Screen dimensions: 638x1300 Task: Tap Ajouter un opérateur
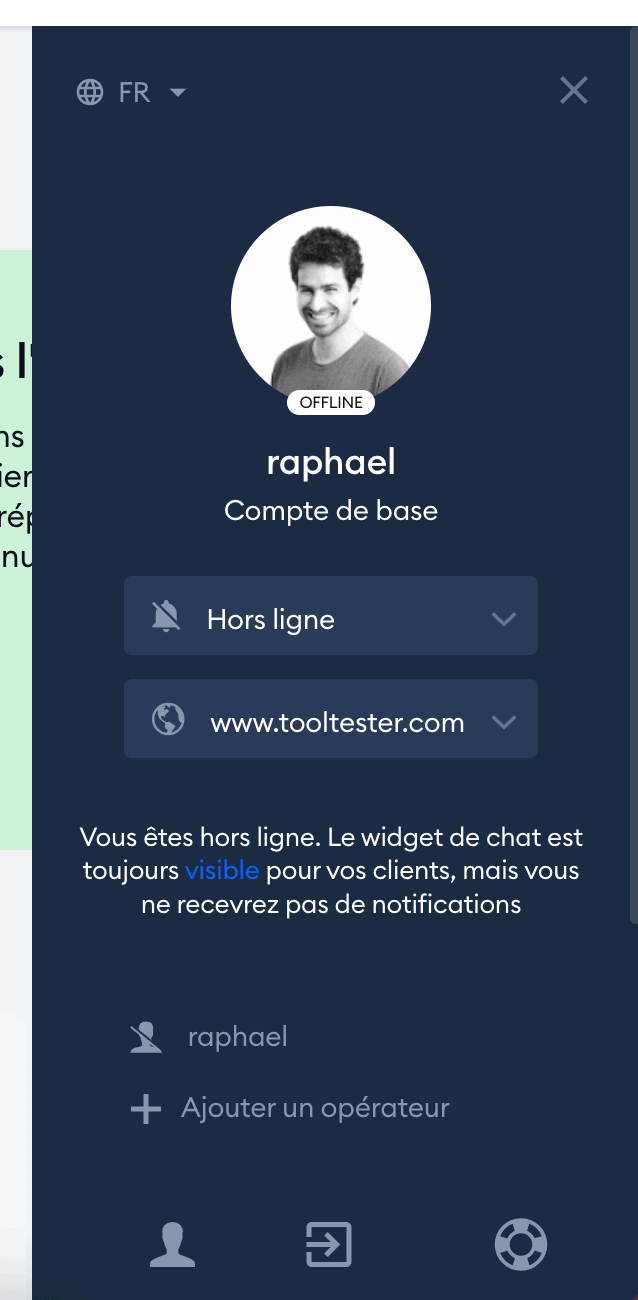(313, 1108)
